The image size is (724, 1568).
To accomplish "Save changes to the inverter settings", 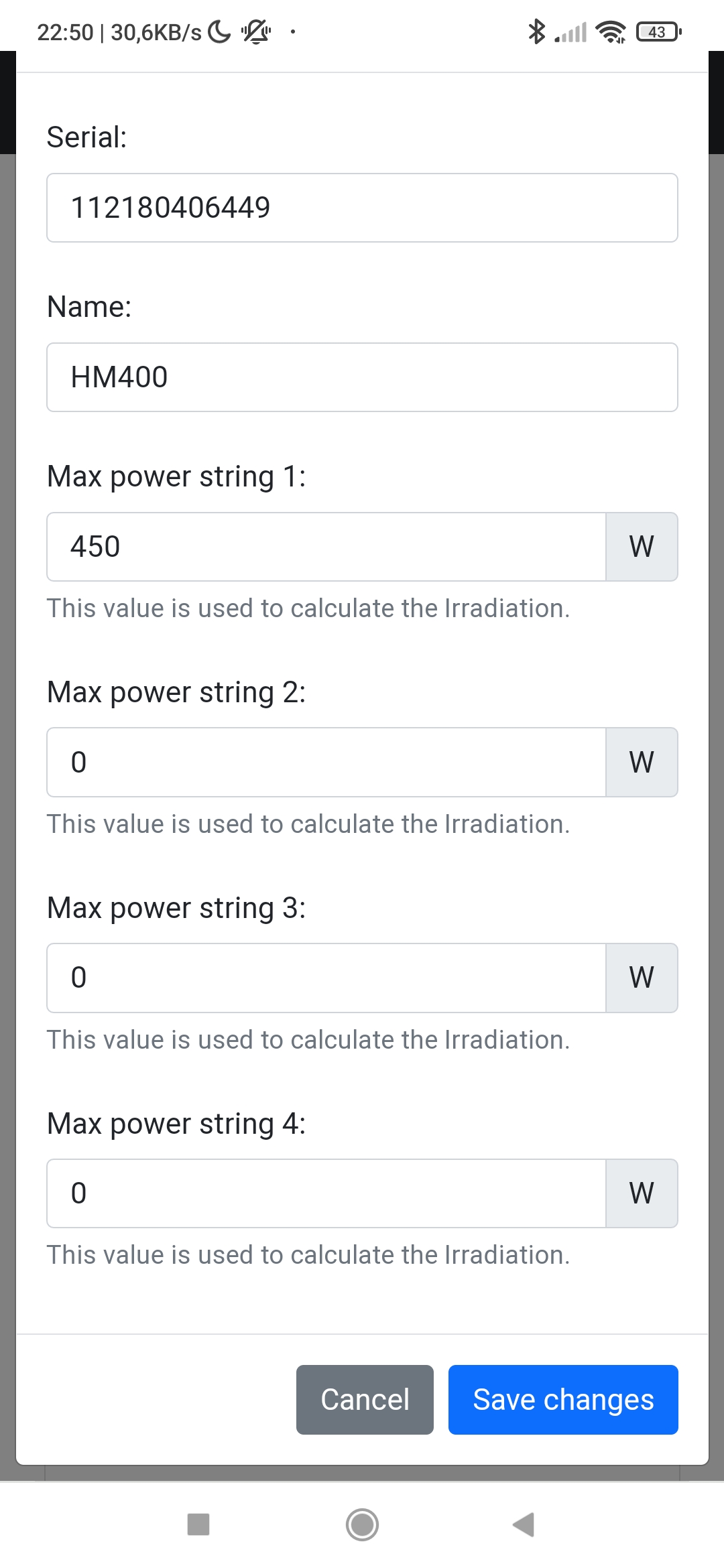I will (x=563, y=1400).
